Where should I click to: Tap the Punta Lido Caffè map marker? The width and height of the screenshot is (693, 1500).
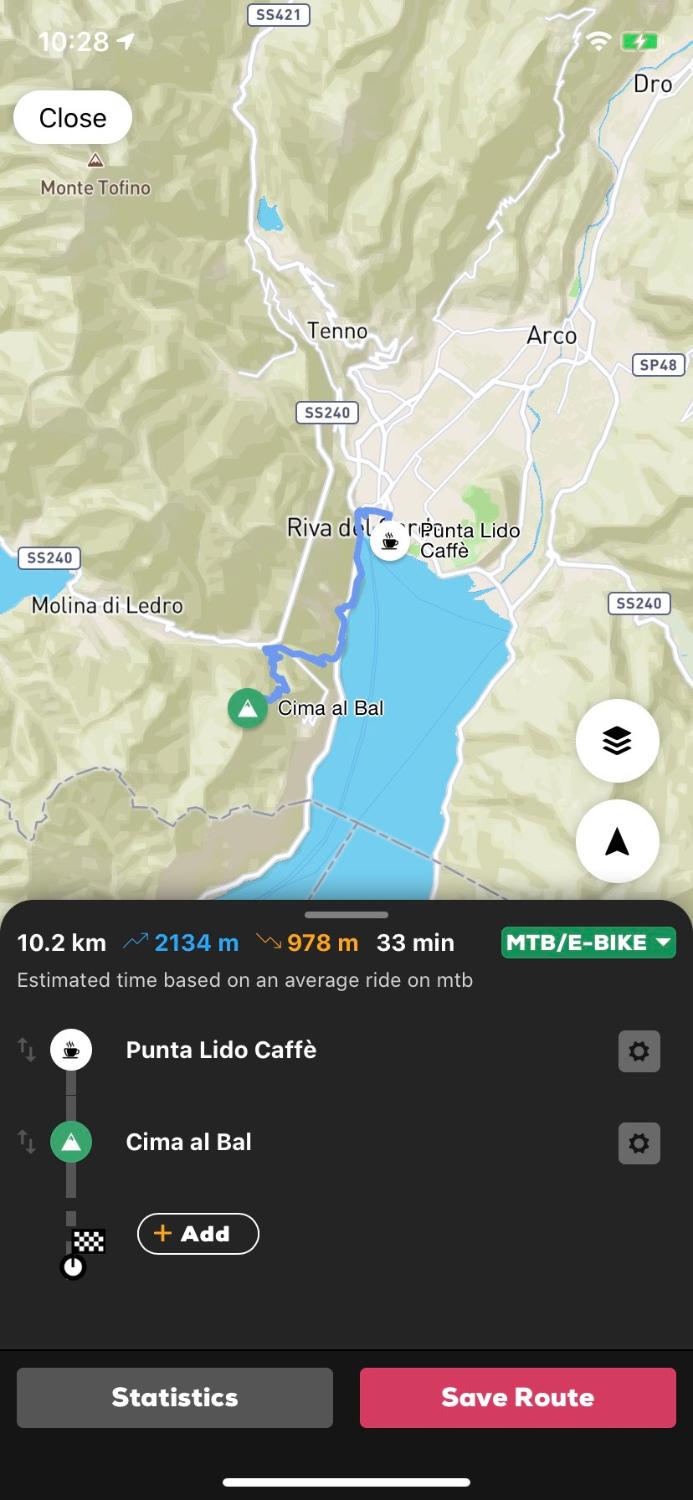click(389, 542)
